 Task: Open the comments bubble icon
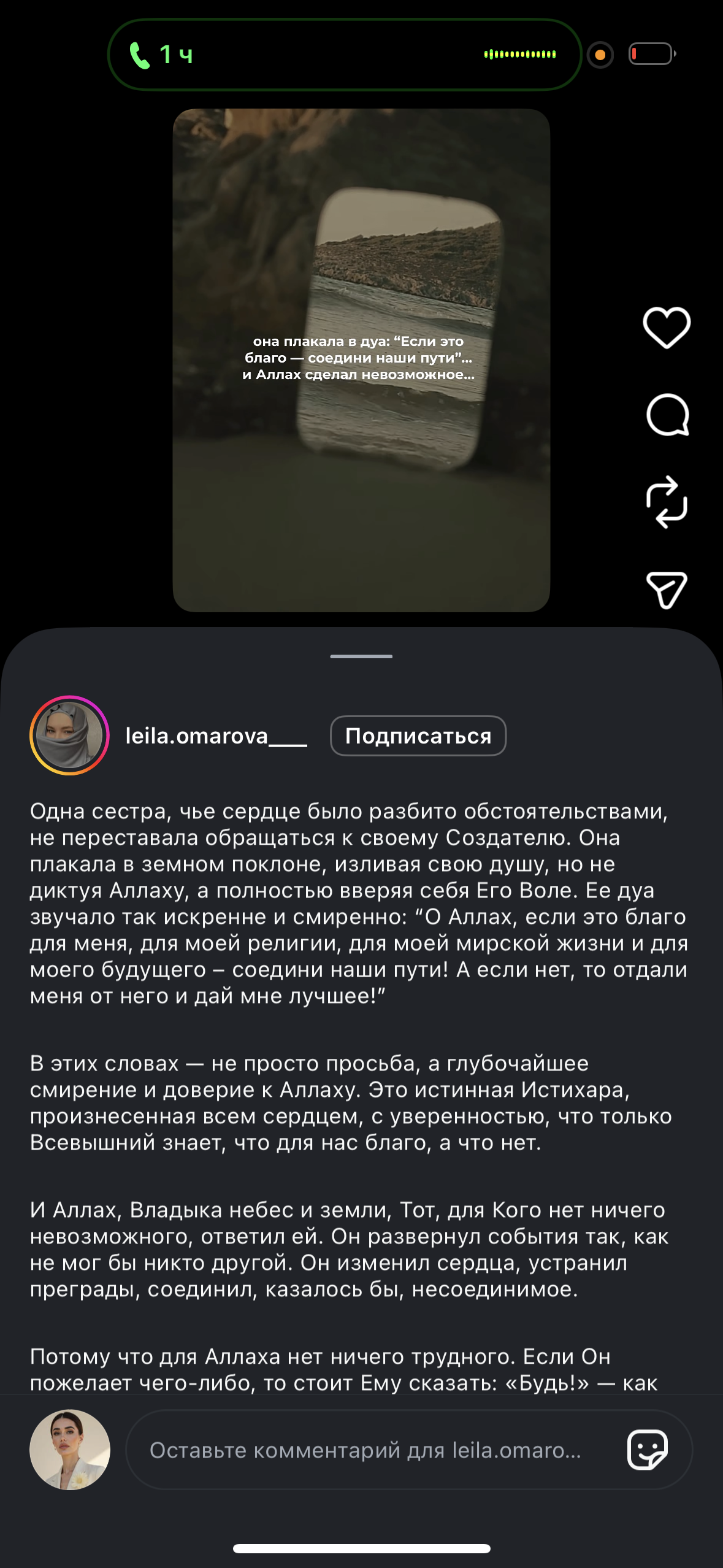click(667, 415)
